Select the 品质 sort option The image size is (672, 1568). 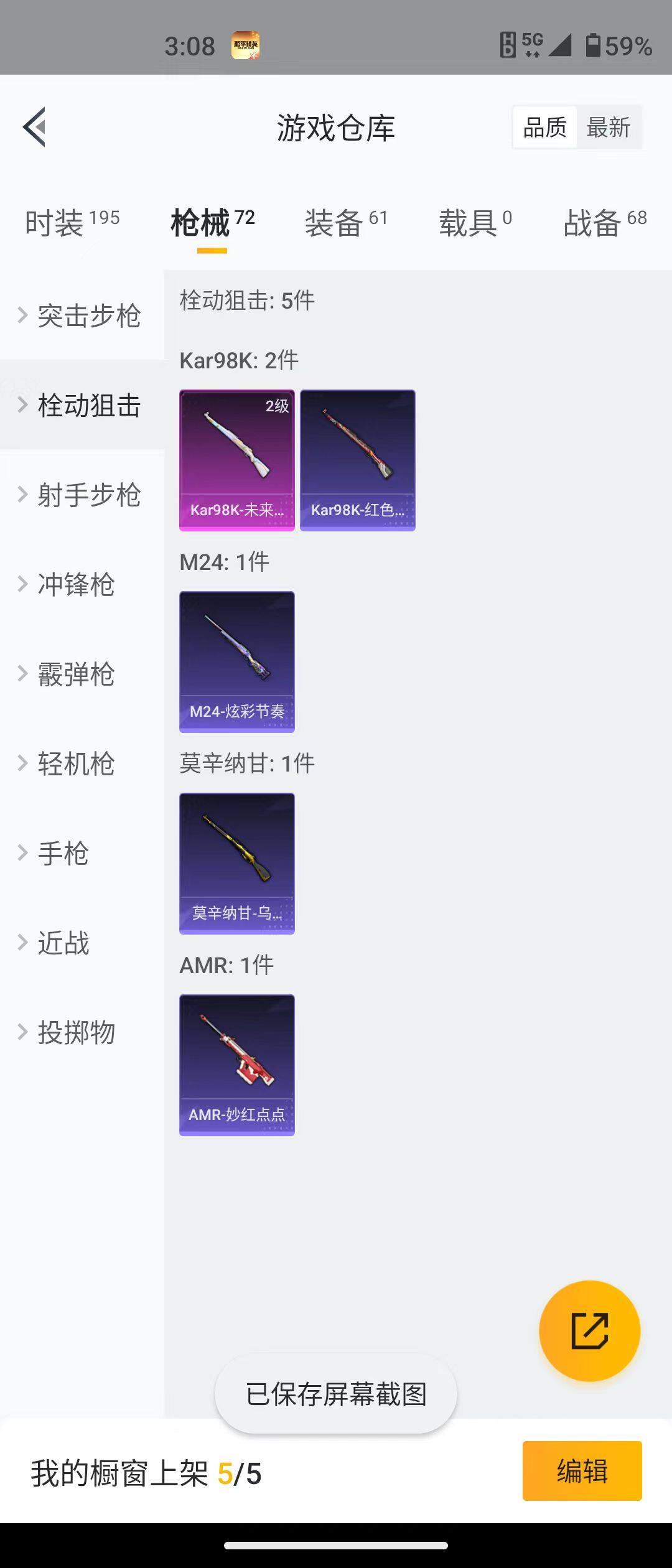click(x=544, y=126)
